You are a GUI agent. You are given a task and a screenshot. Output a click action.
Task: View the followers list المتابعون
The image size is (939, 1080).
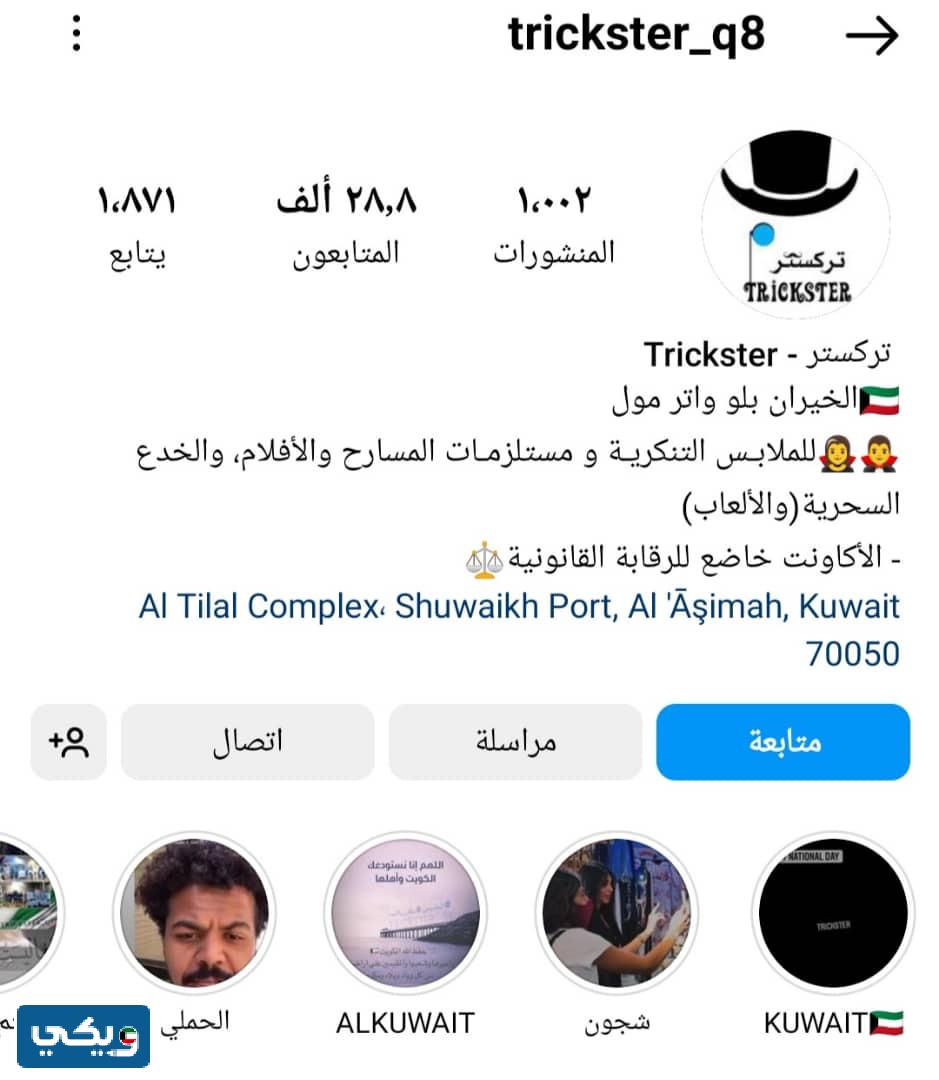346,225
